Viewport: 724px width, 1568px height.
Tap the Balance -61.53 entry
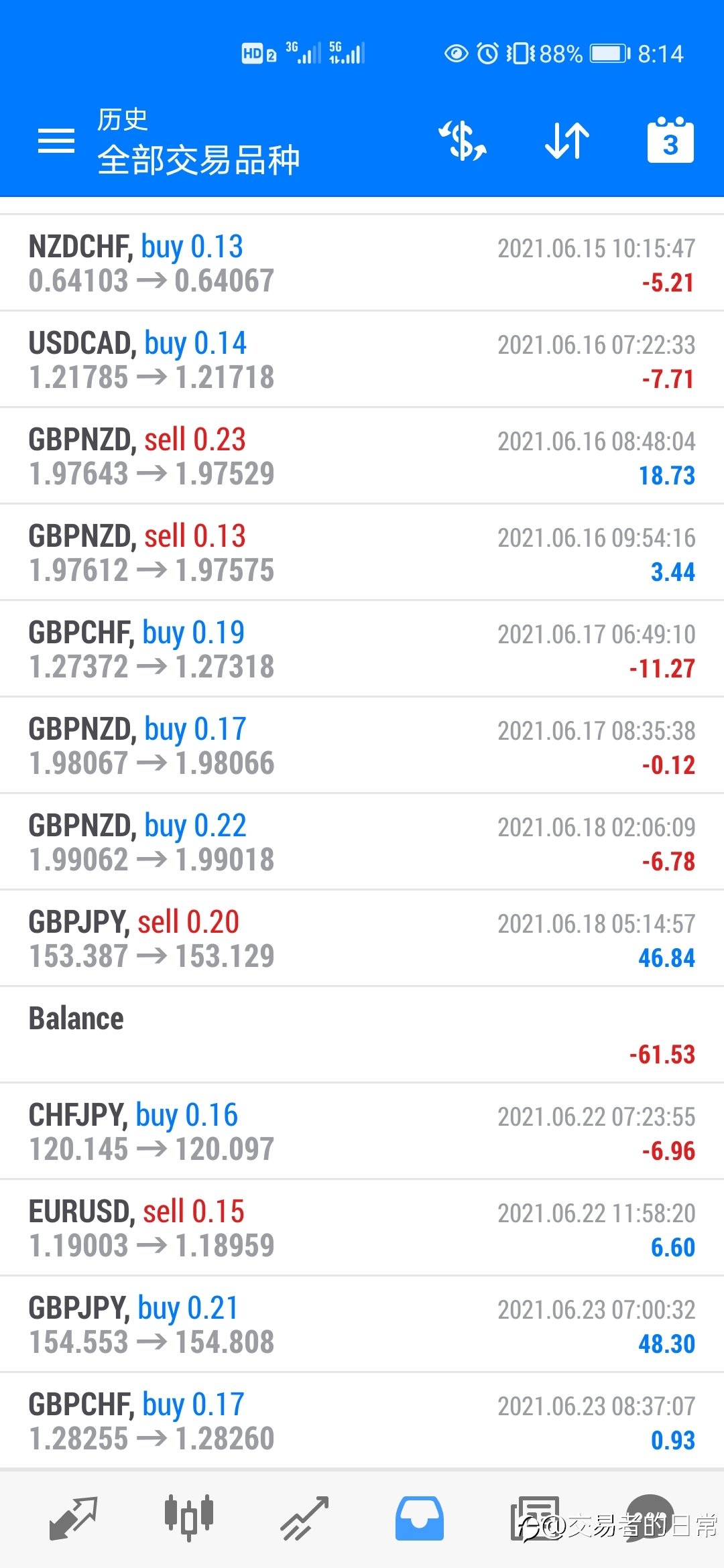point(362,1035)
